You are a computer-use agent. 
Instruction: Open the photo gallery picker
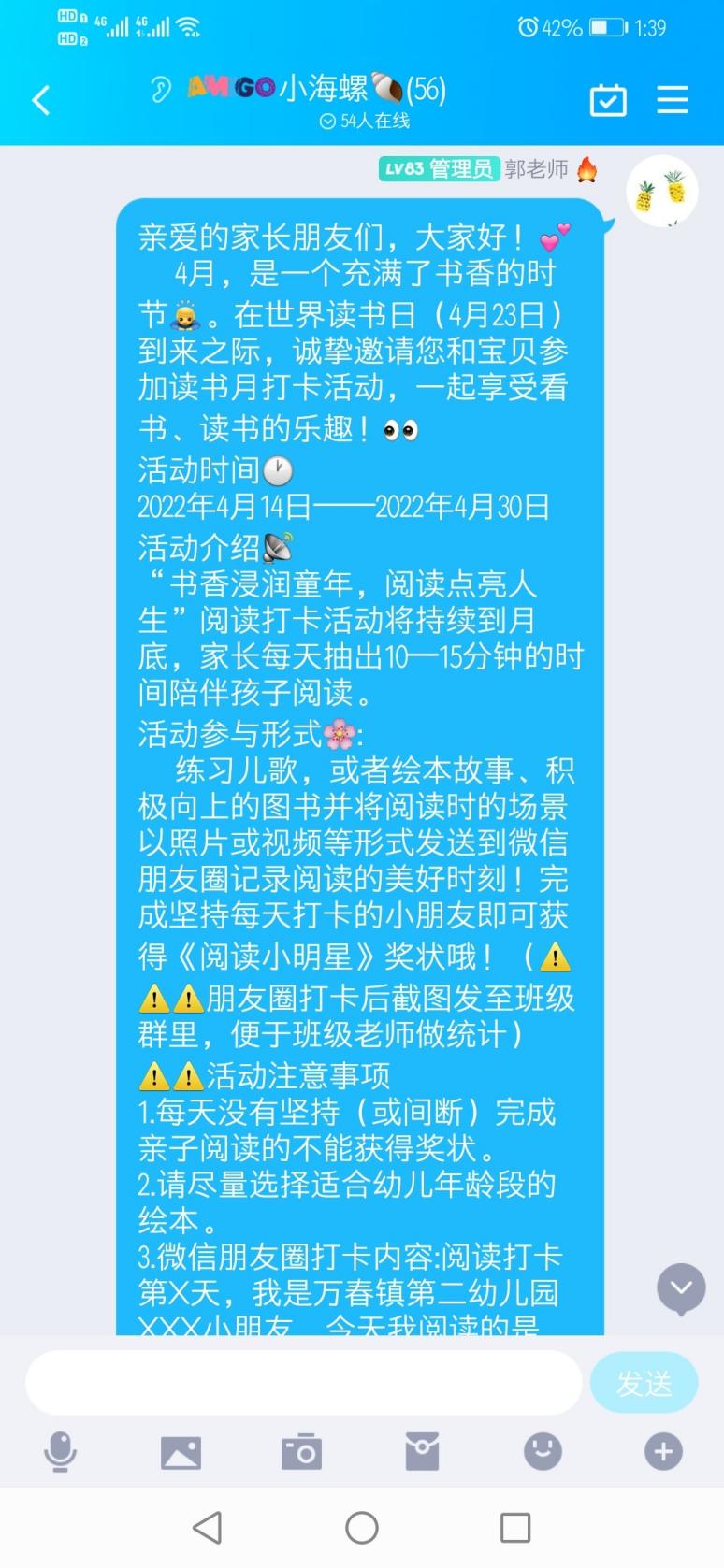click(x=181, y=1452)
